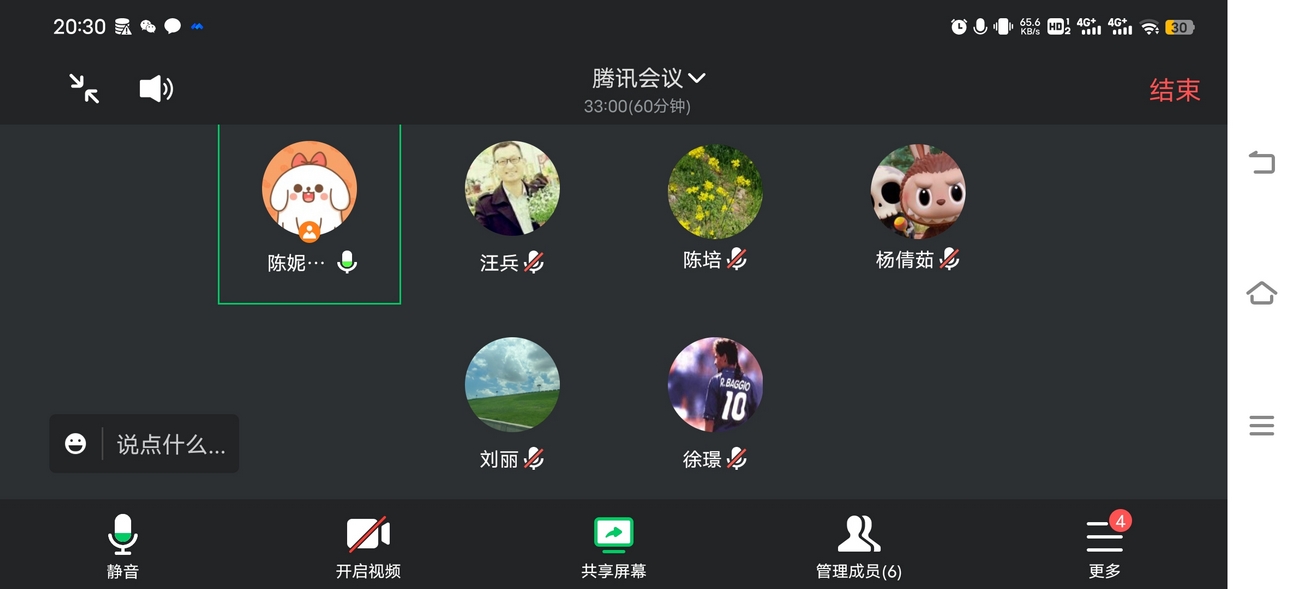This screenshot has height=589, width=1296.
Task: End the meeting with 结束
Action: [x=1174, y=90]
